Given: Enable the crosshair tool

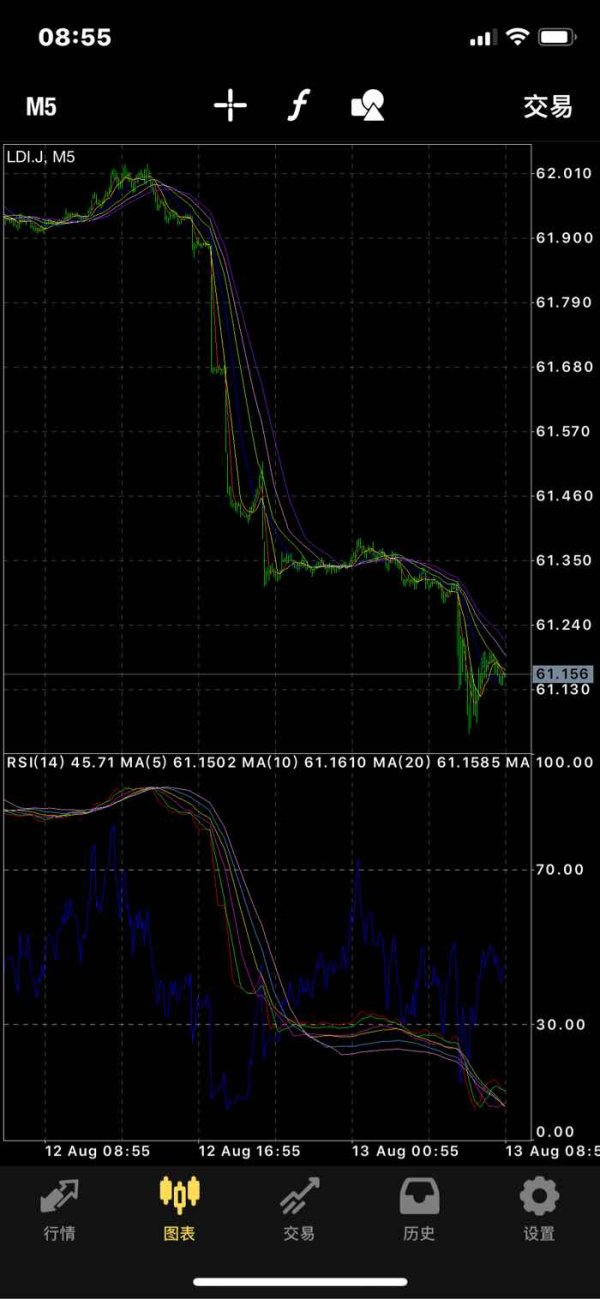Looking at the screenshot, I should point(230,105).
